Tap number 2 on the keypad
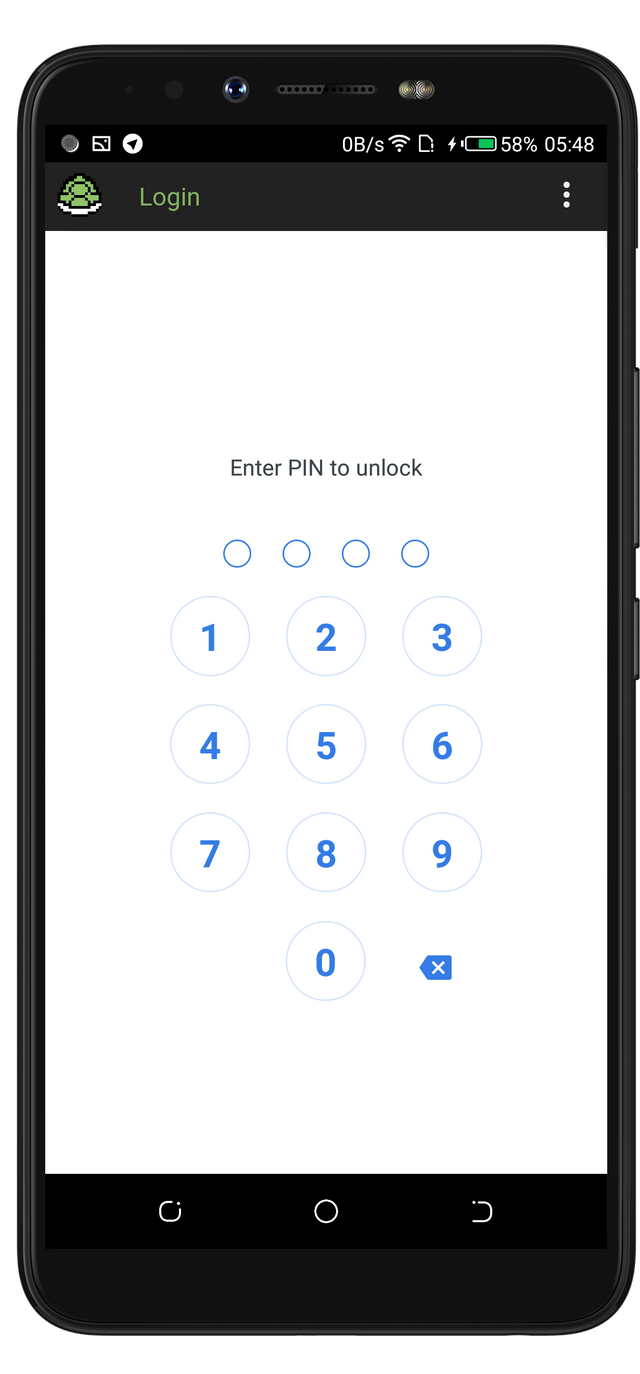The image size is (640, 1374). click(x=326, y=637)
